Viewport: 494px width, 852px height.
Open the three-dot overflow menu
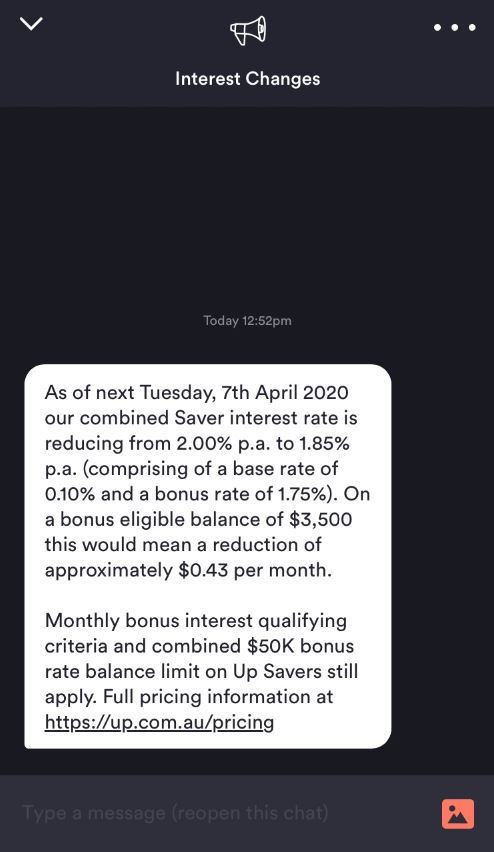tap(455, 27)
